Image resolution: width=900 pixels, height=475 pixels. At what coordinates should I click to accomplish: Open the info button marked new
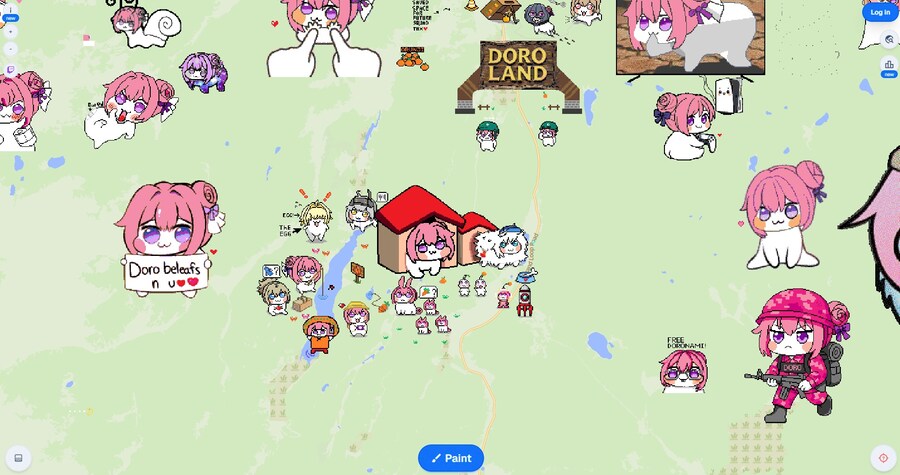click(11, 11)
